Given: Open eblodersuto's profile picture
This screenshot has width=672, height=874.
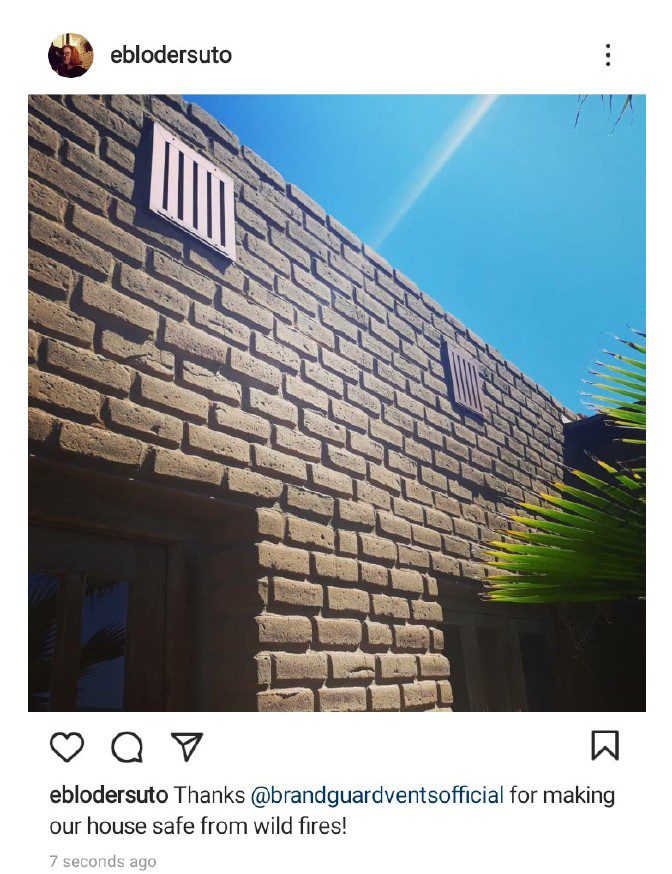Looking at the screenshot, I should coord(70,55).
